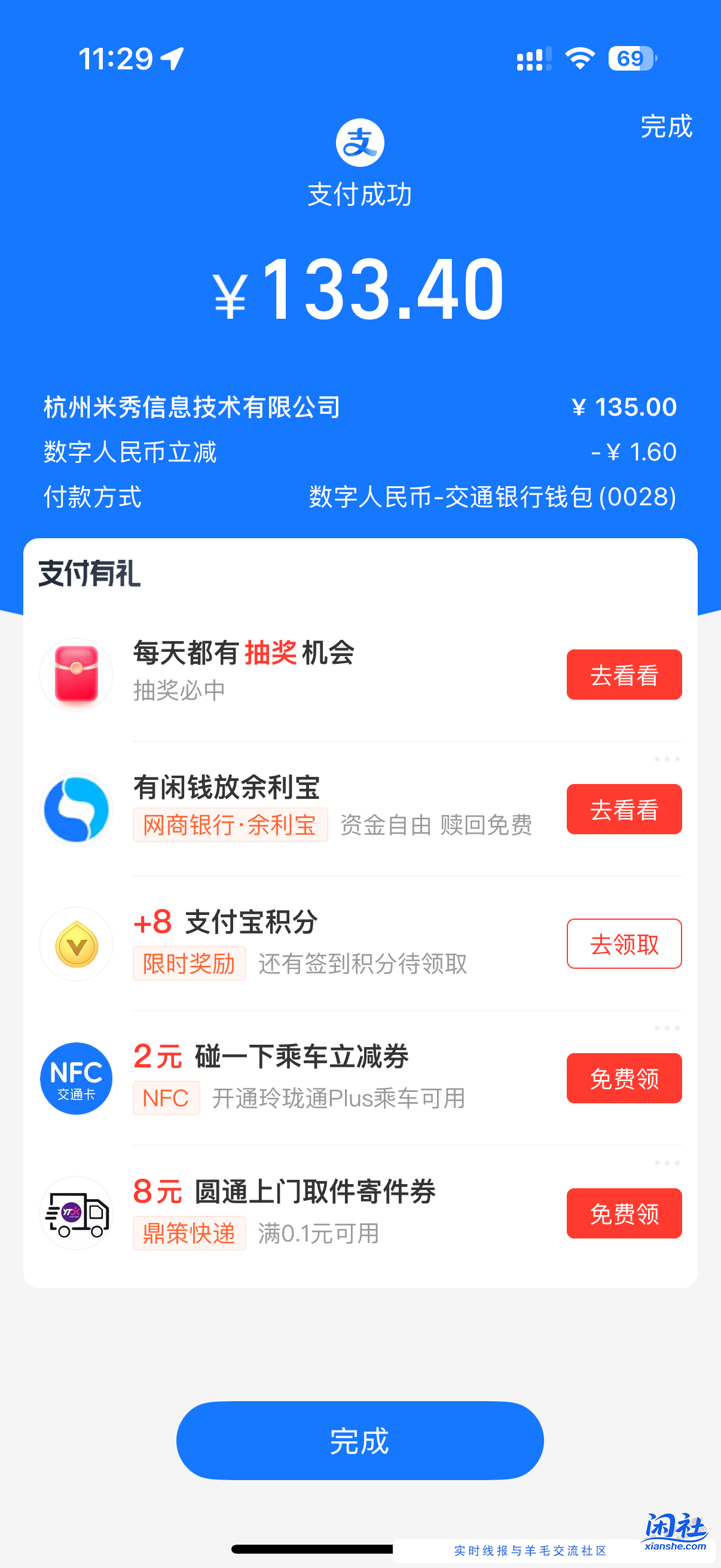Tap 去领取 for +8 支付宝积分
The height and width of the screenshot is (1568, 721).
624,944
